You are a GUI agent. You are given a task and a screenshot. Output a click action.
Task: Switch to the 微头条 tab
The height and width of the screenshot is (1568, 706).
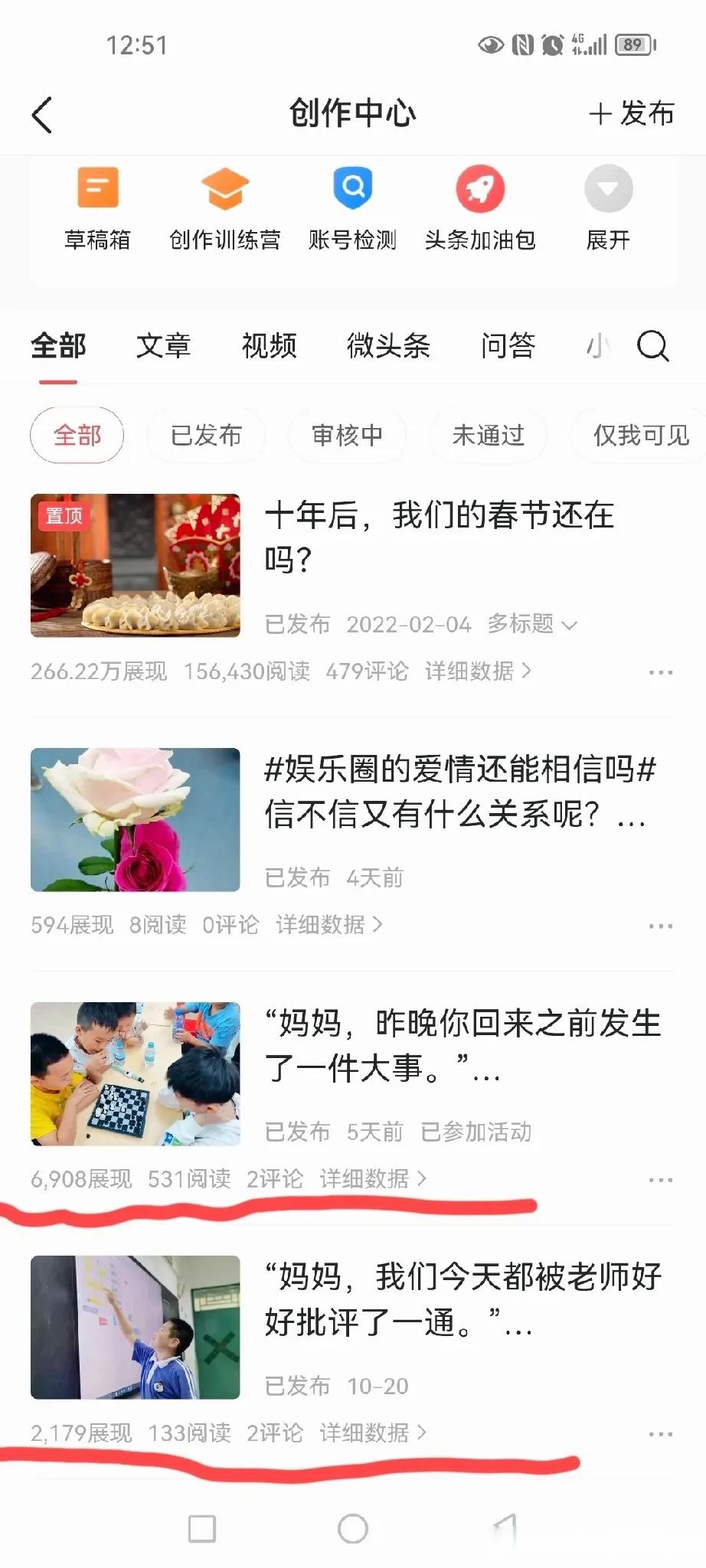pyautogui.click(x=388, y=346)
